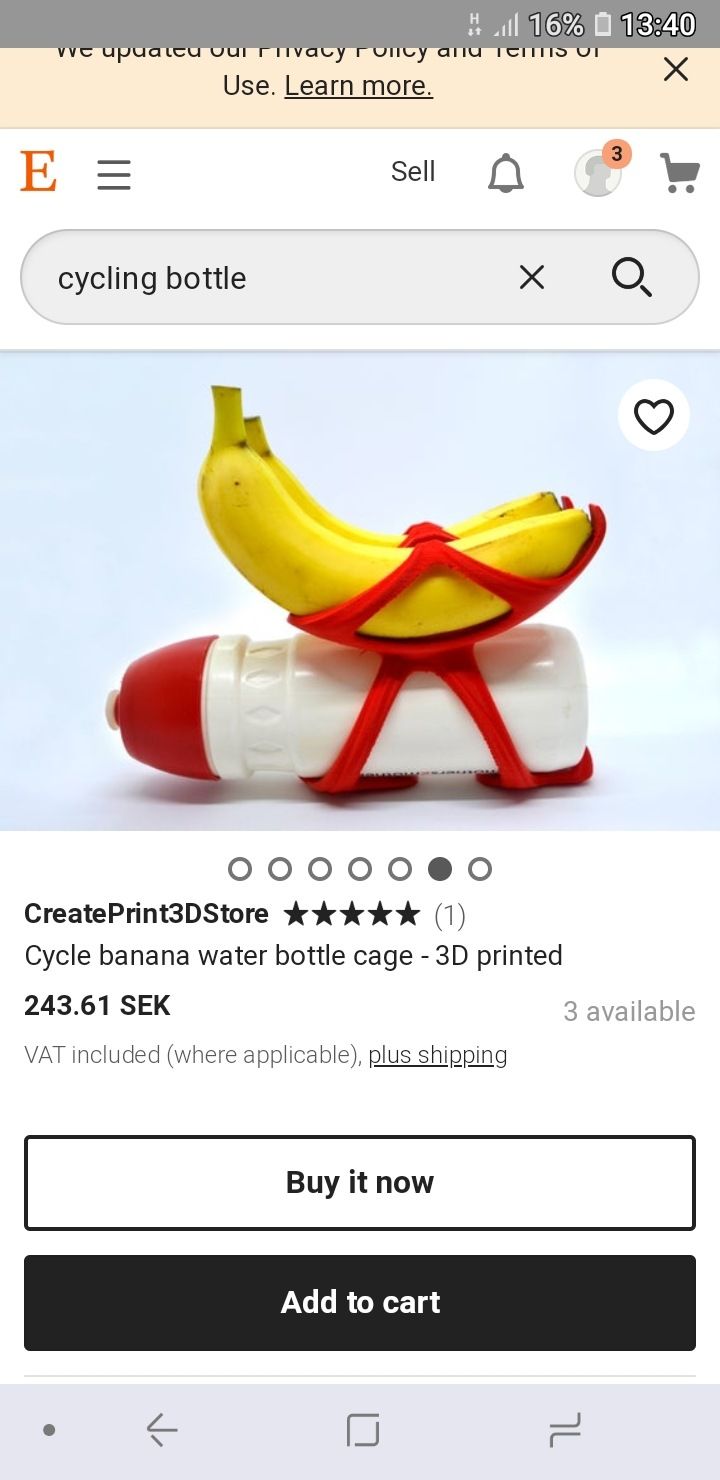Open the profile avatar
Screen dimensions: 720x1480
tap(600, 170)
